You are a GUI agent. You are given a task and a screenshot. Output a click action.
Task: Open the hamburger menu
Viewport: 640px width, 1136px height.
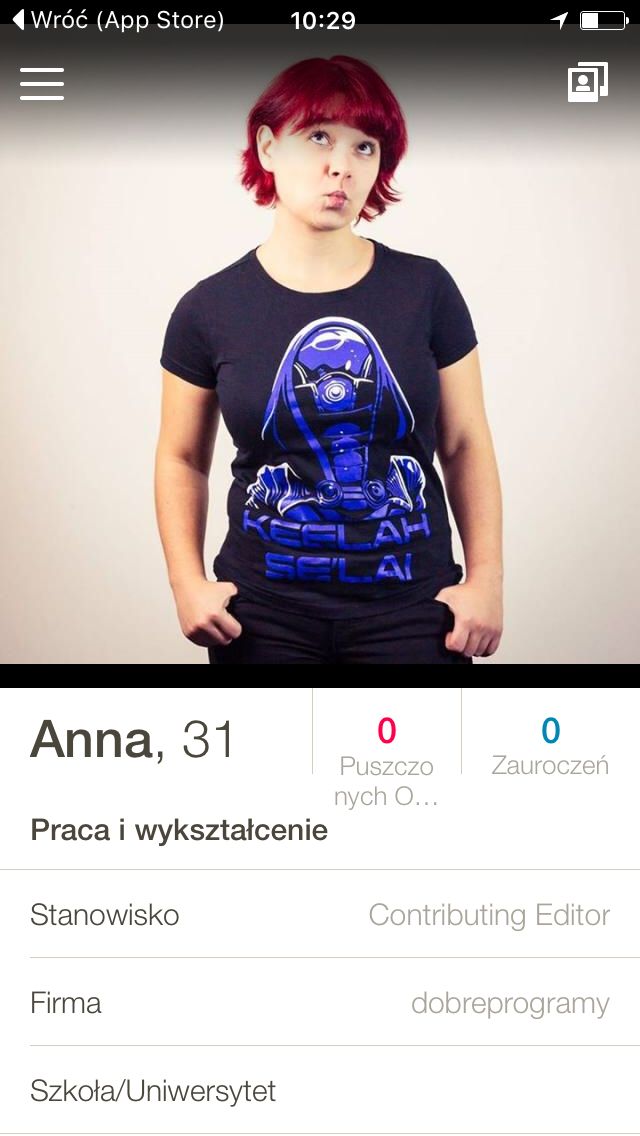click(42, 84)
